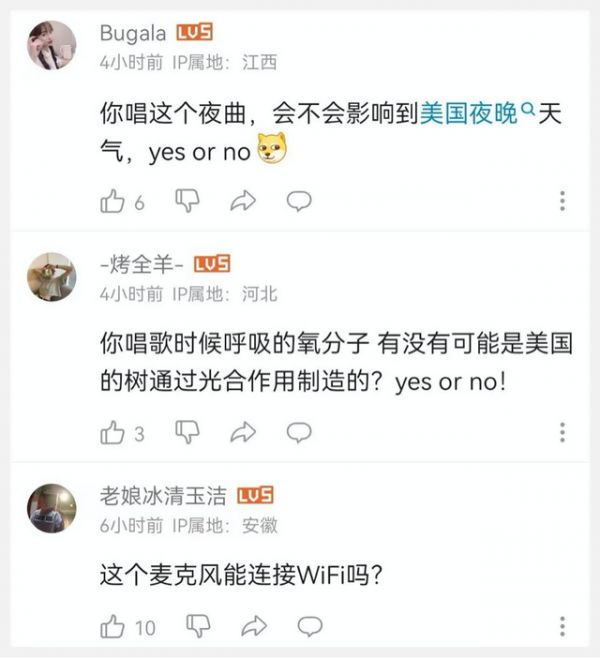Like -烤全羊-'s comment
Viewport: 600px width, 658px height.
click(x=112, y=432)
